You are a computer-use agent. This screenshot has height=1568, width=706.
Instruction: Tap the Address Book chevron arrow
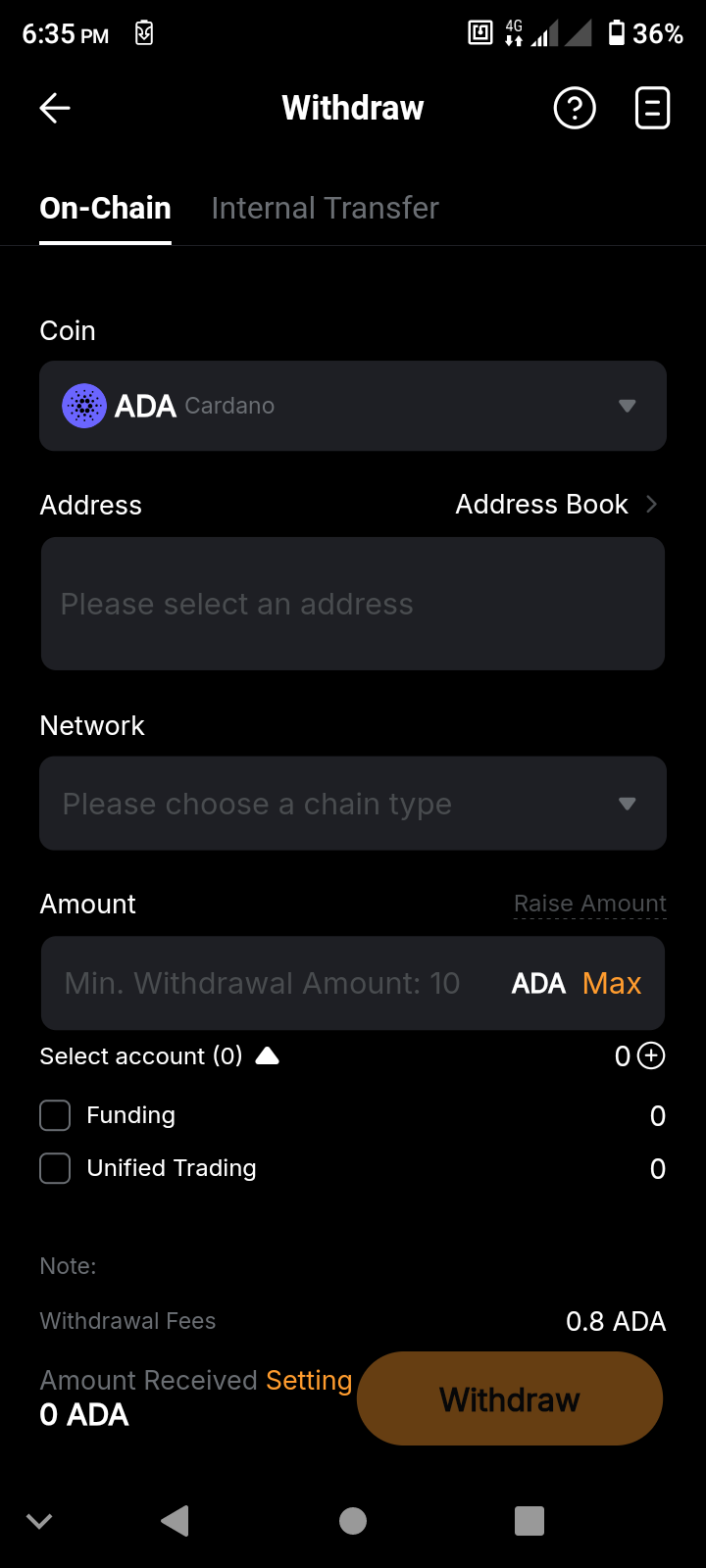(651, 504)
